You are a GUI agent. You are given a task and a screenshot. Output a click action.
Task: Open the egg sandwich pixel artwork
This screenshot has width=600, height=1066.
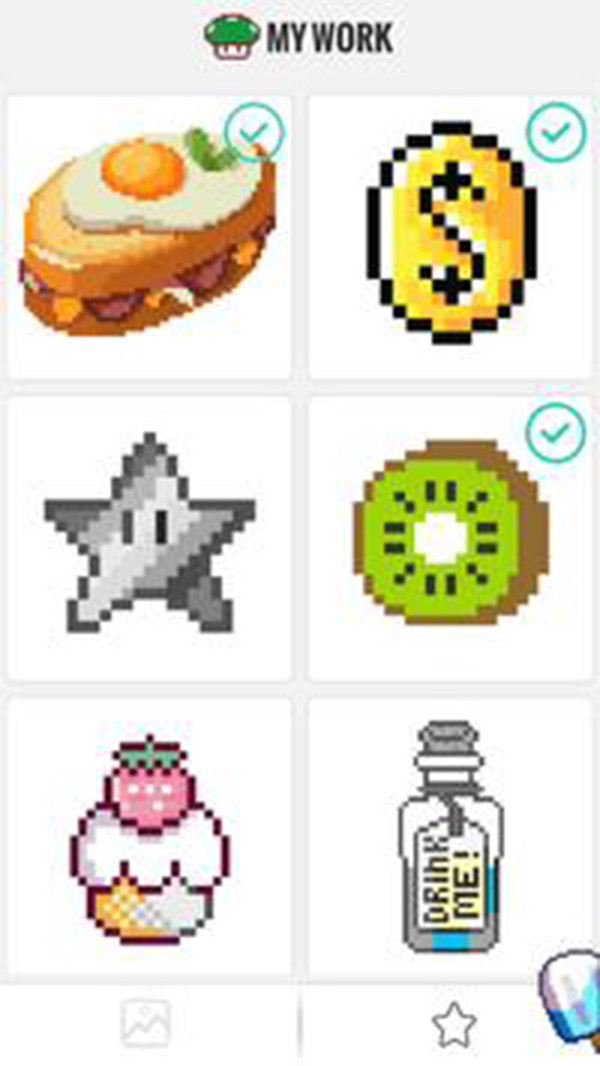pyautogui.click(x=148, y=238)
